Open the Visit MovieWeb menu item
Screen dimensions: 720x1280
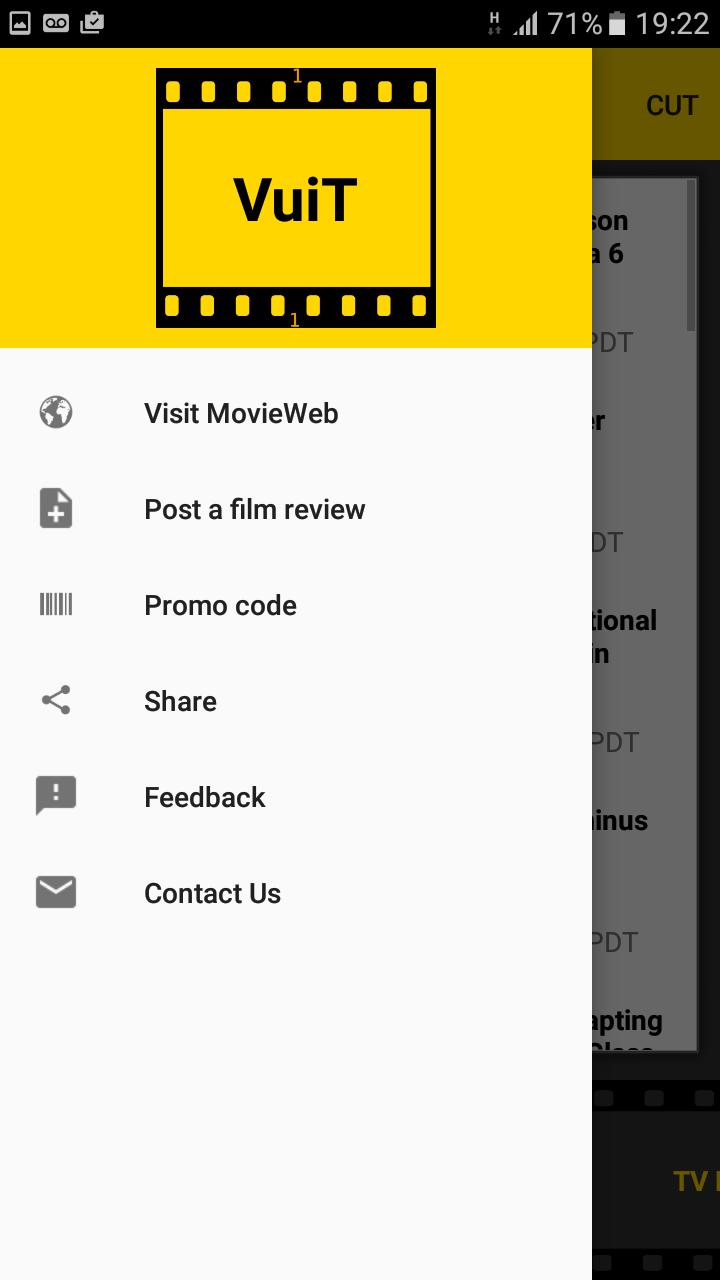pos(241,413)
